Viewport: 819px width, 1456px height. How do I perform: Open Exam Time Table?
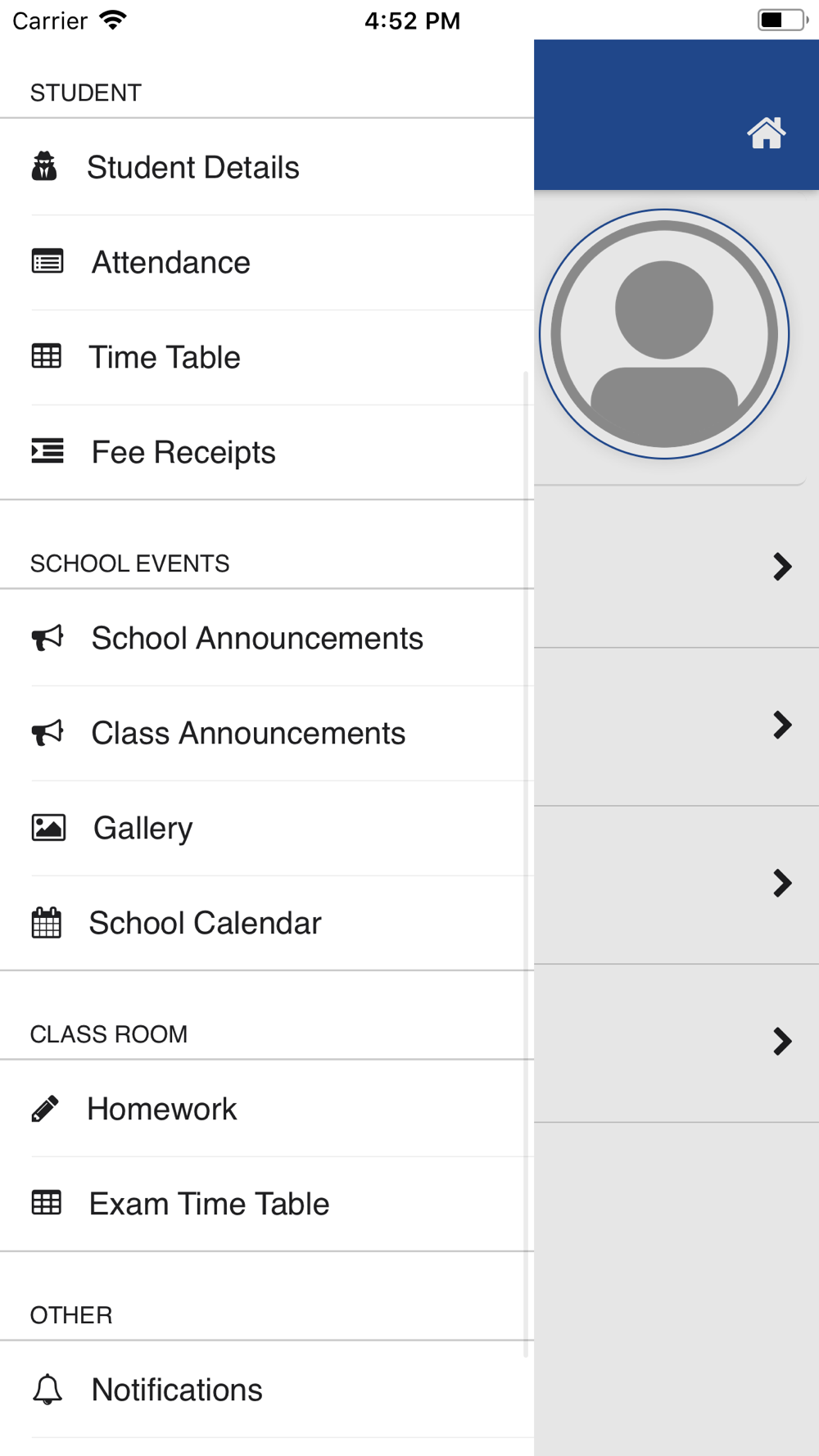point(267,1204)
